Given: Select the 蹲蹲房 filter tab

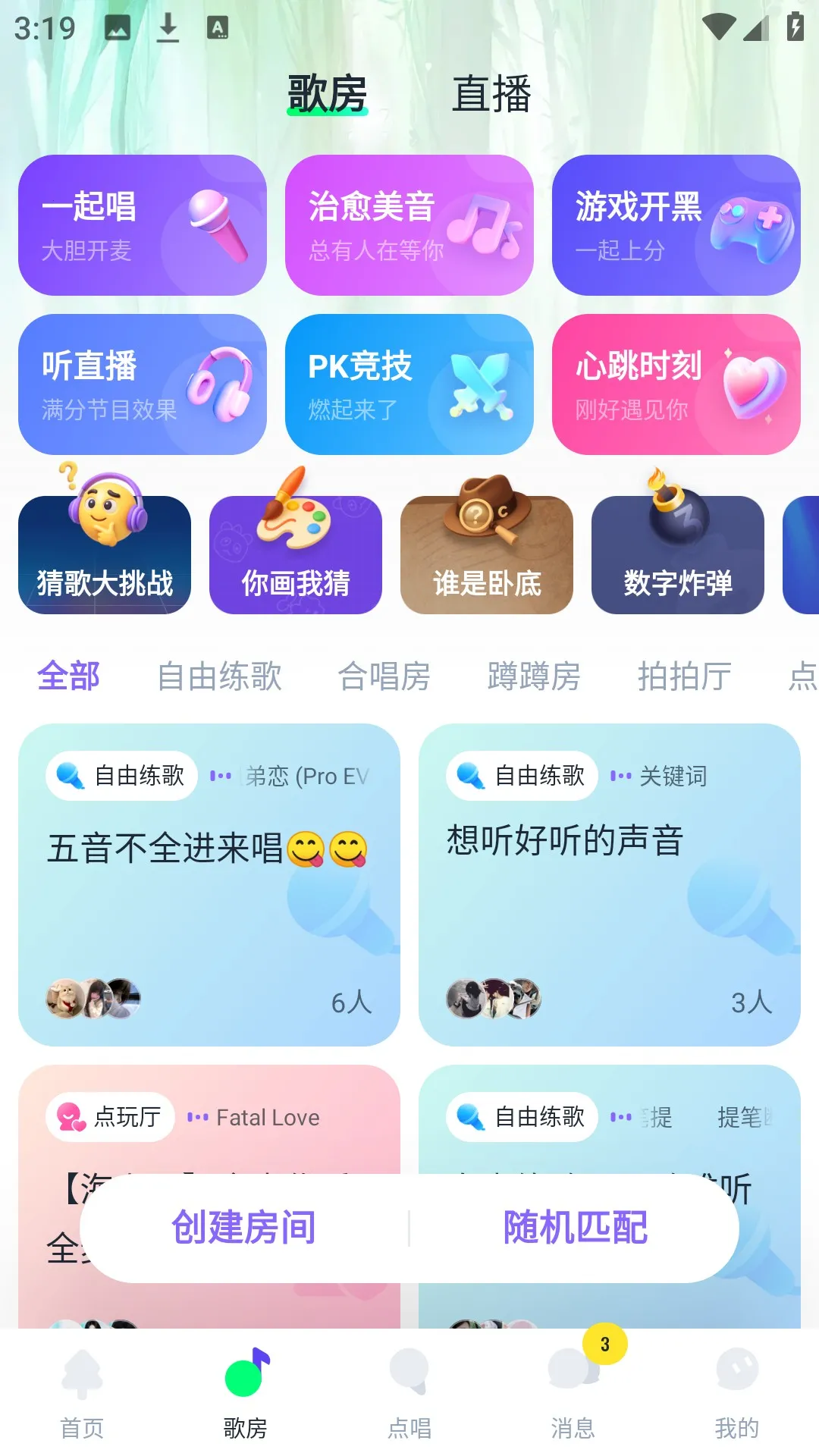Looking at the screenshot, I should click(x=535, y=676).
